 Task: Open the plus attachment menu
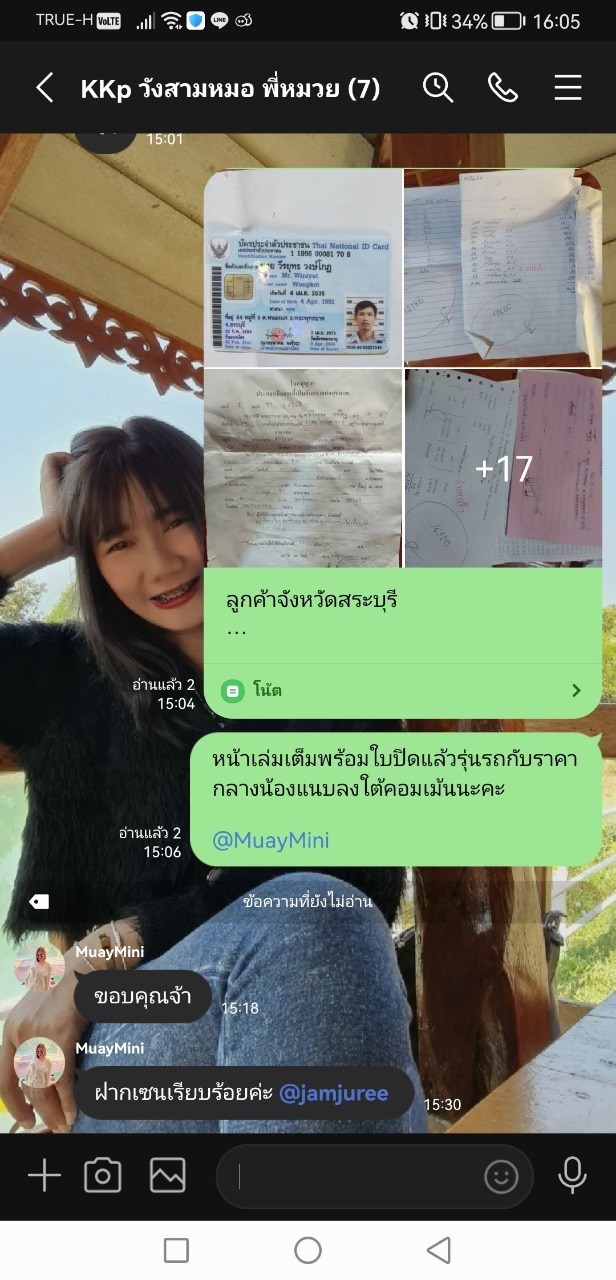[44, 1175]
